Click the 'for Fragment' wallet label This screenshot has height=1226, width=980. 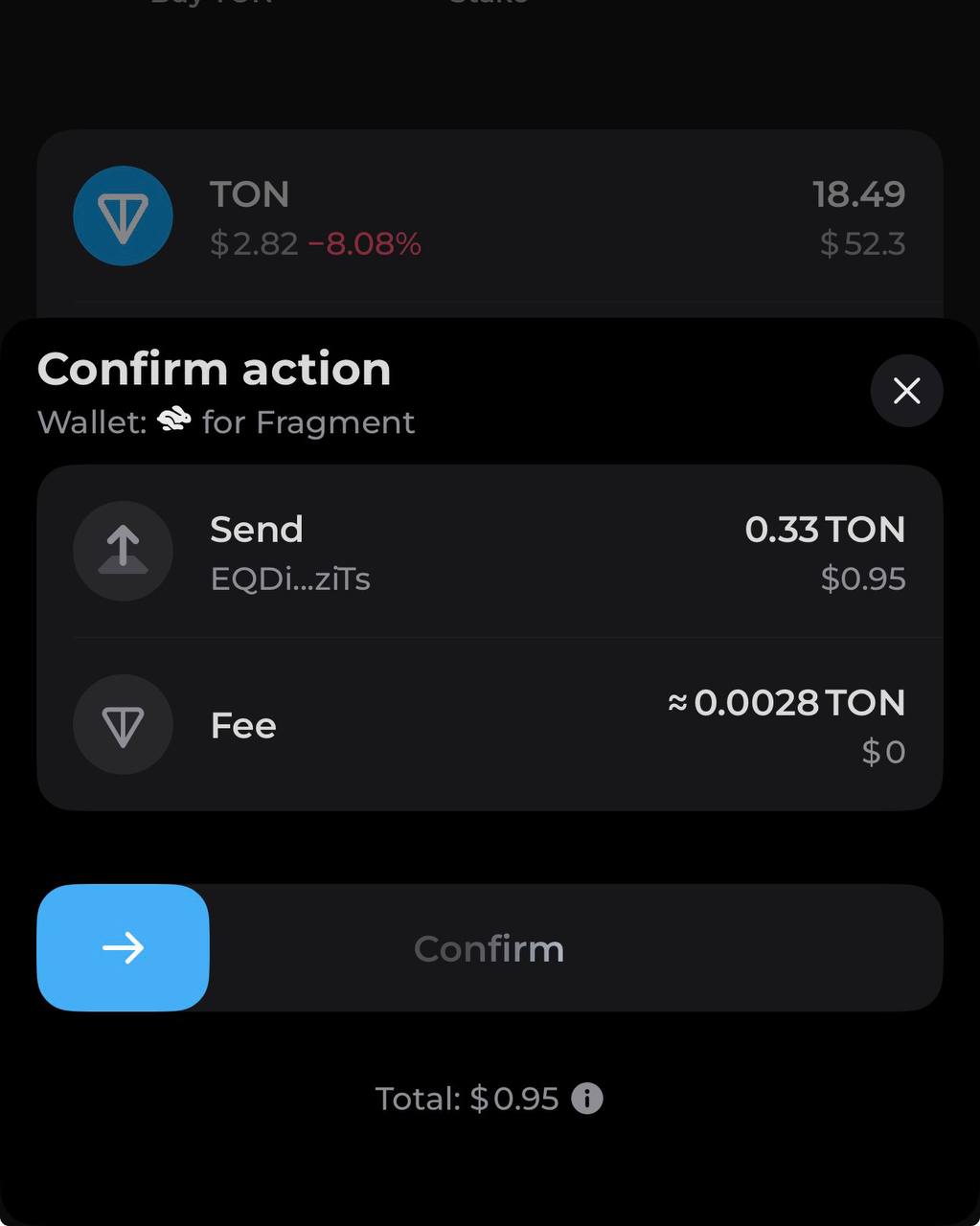click(x=307, y=422)
